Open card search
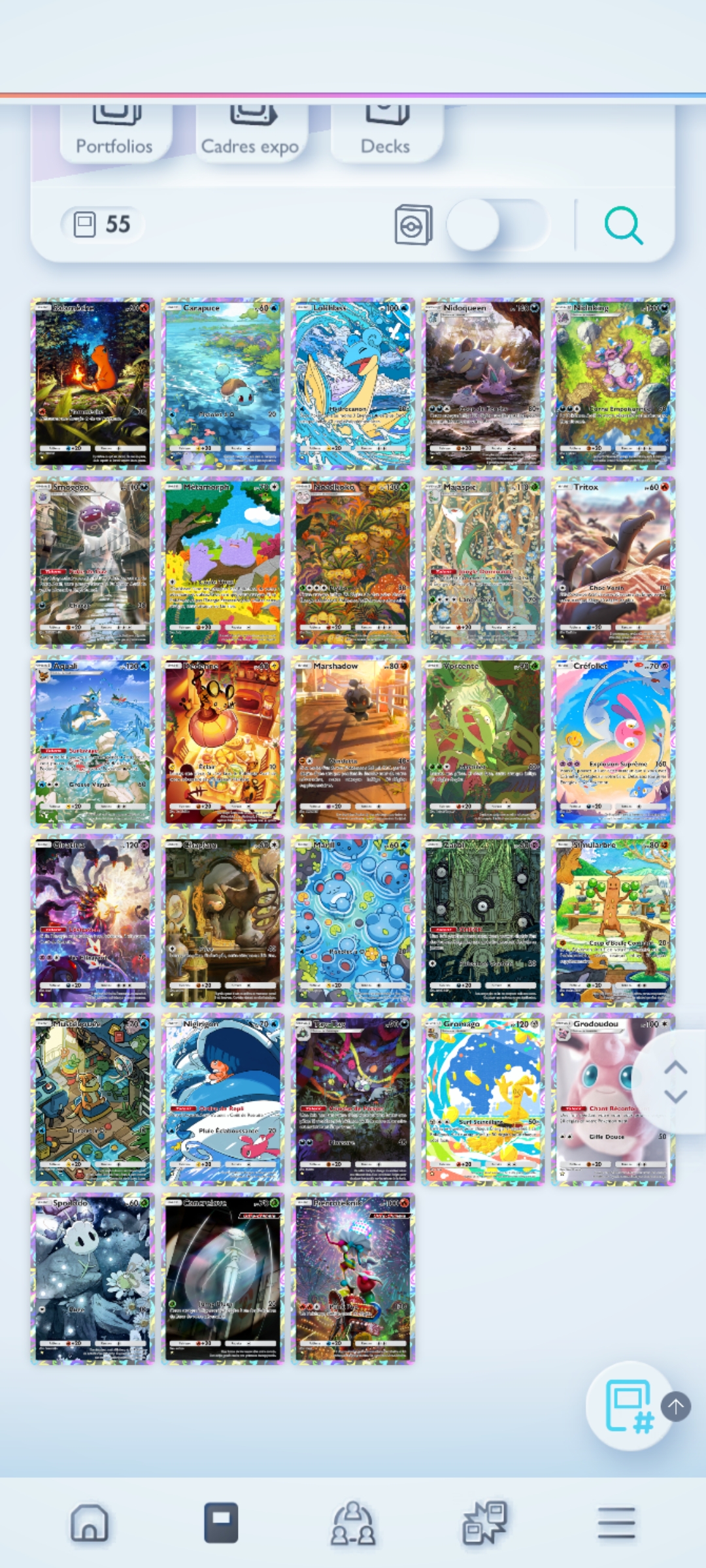The height and width of the screenshot is (1568, 706). pos(623,225)
